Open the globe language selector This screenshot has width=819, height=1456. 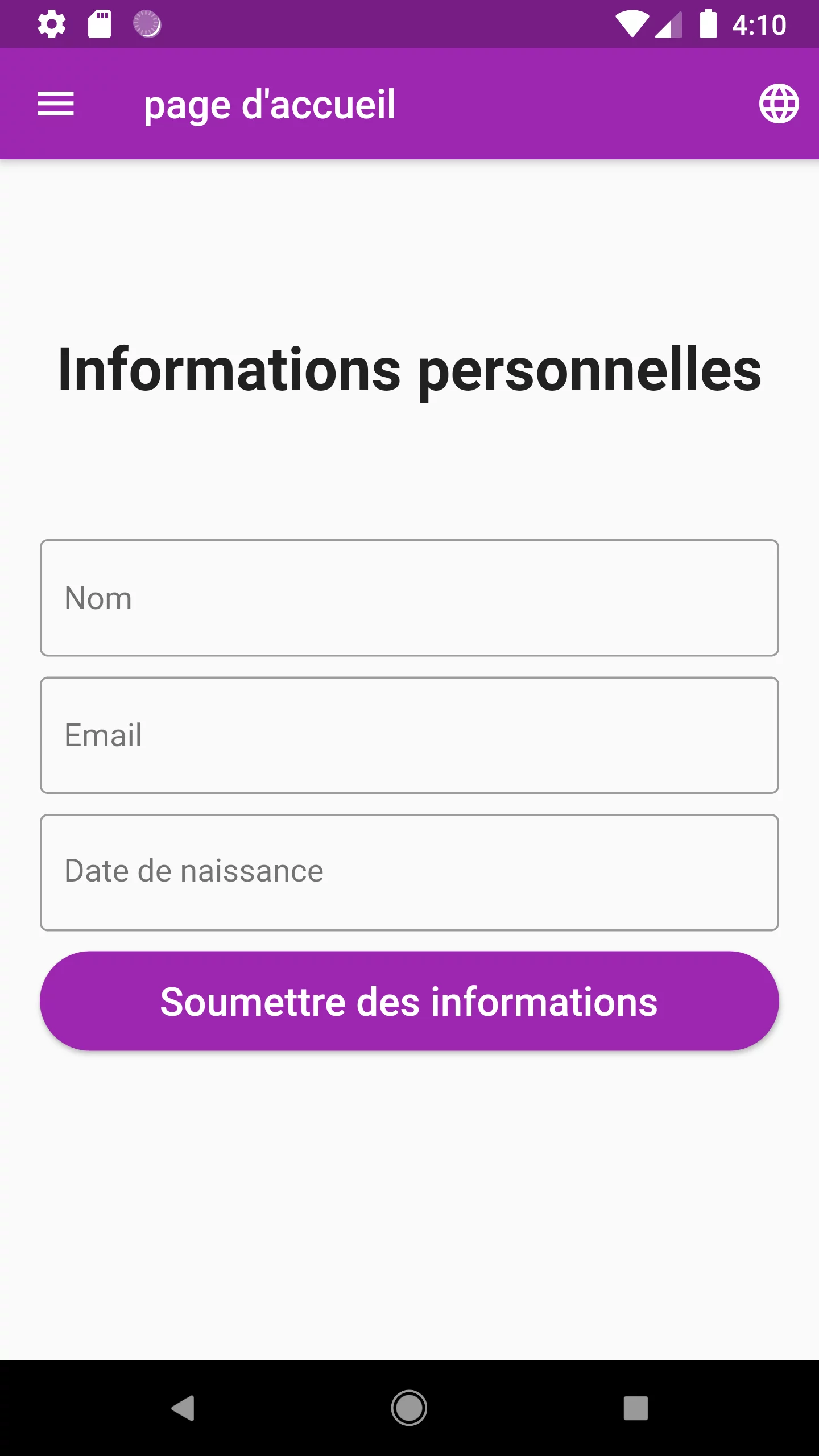pyautogui.click(x=779, y=104)
